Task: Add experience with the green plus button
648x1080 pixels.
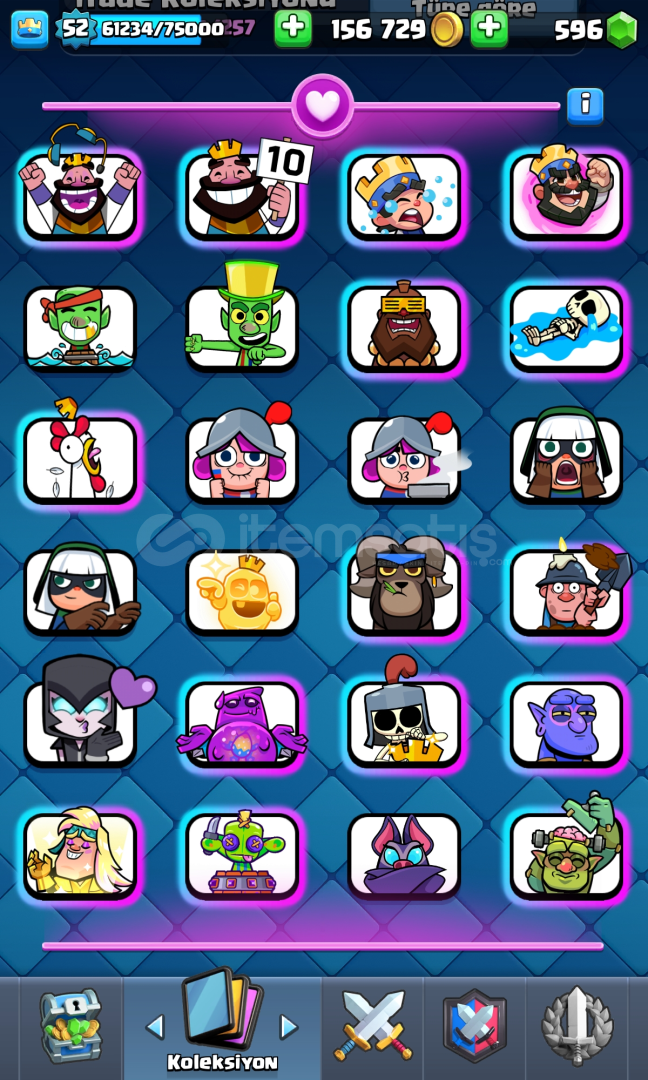Action: coord(293,29)
